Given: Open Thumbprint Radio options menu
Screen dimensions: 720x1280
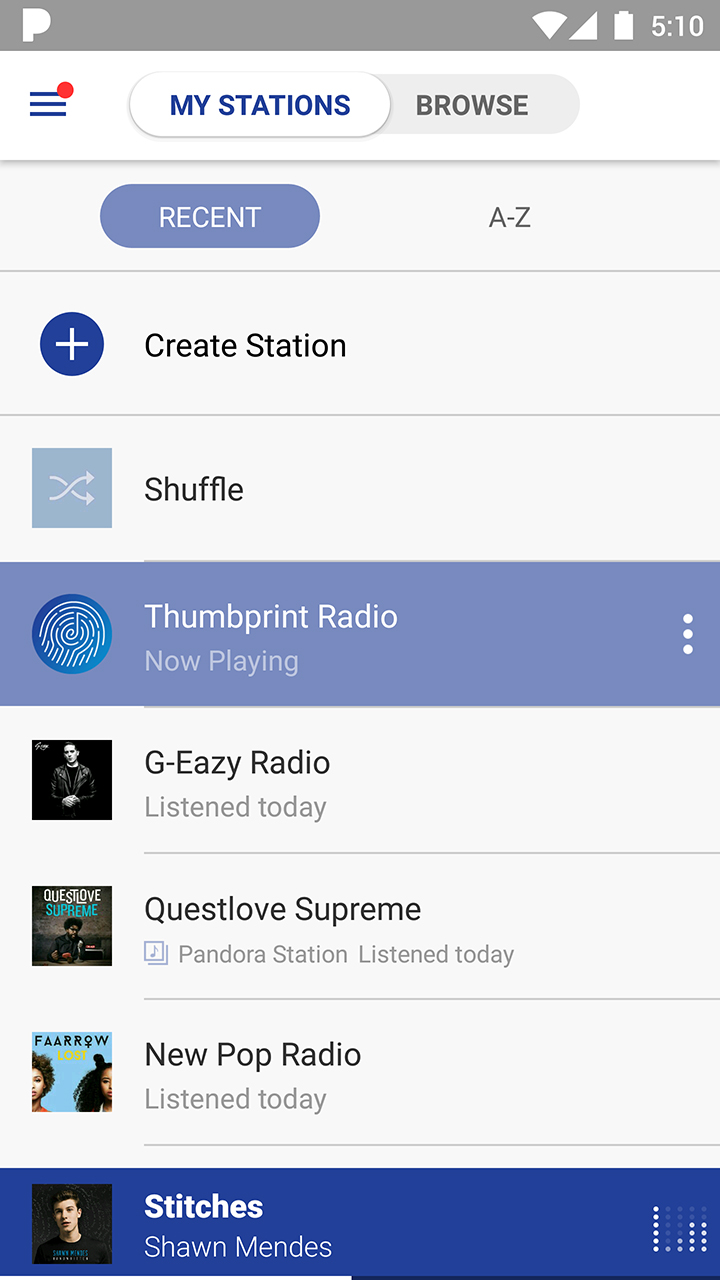Looking at the screenshot, I should click(687, 634).
